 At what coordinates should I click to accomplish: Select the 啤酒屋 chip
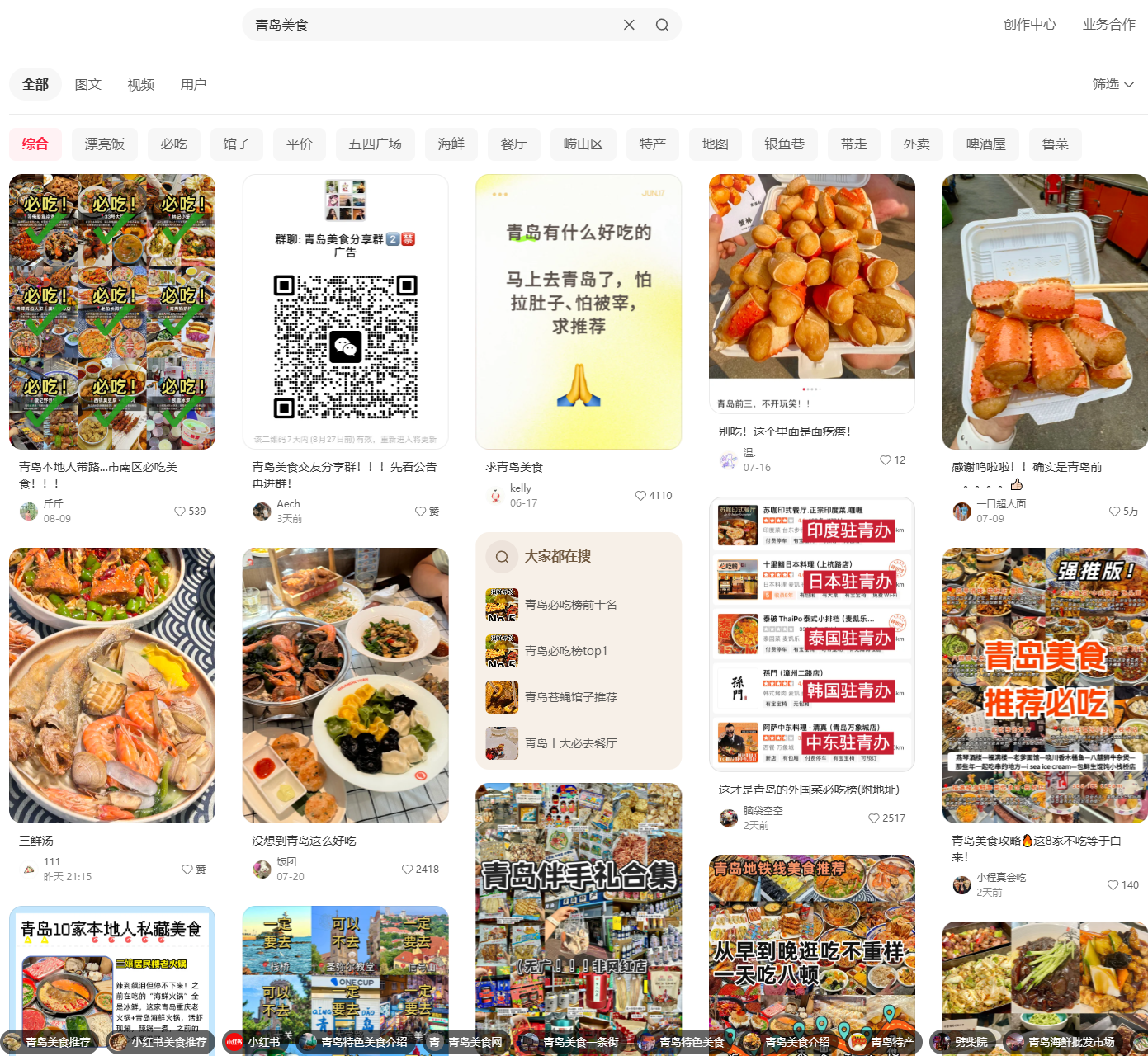(986, 144)
